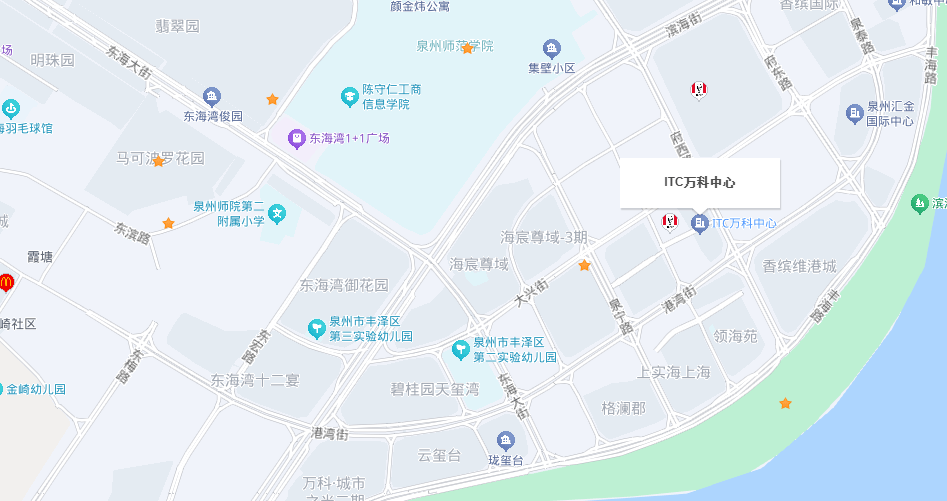947x501 pixels.
Task: Tap the ITC万科中心 info popup
Action: 699,183
